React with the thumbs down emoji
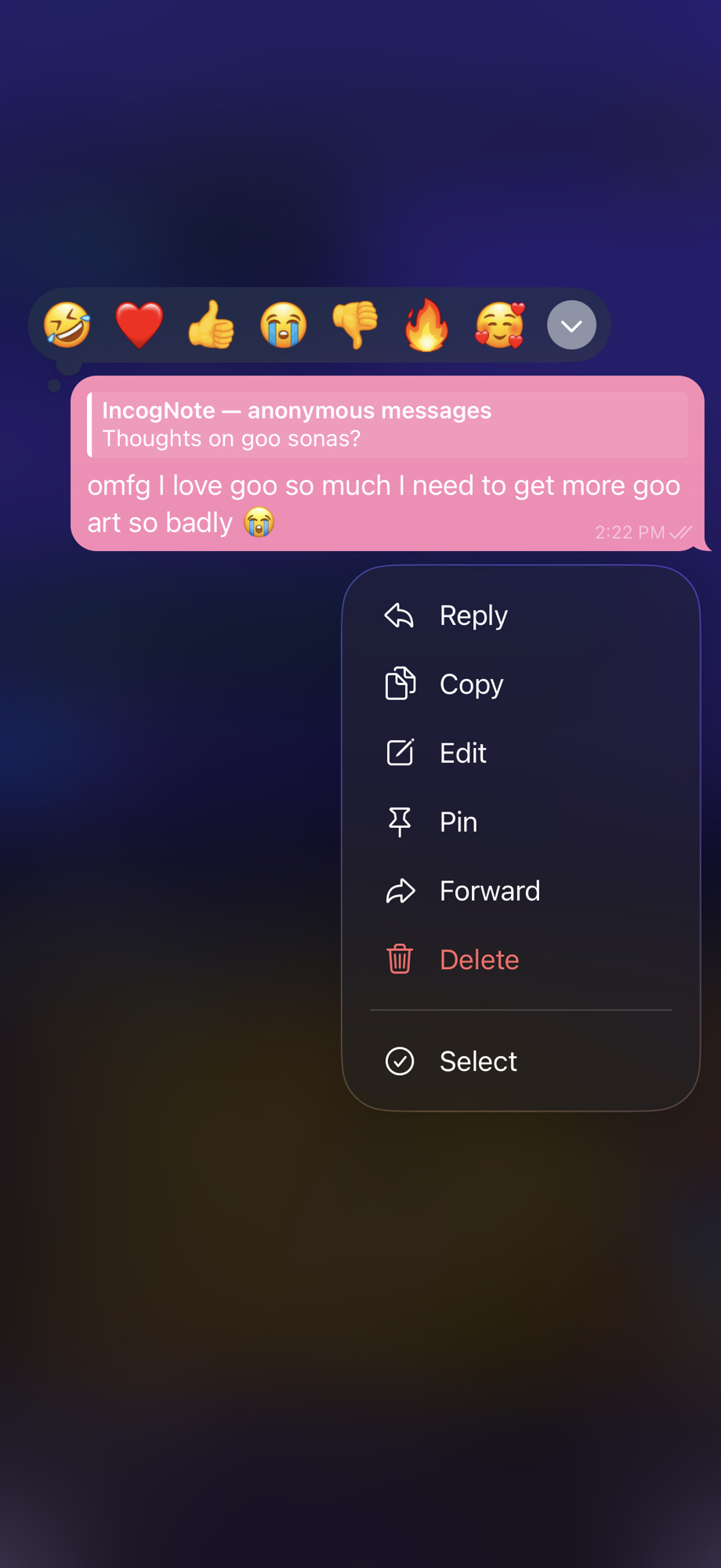The width and height of the screenshot is (721, 1568). coord(356,325)
